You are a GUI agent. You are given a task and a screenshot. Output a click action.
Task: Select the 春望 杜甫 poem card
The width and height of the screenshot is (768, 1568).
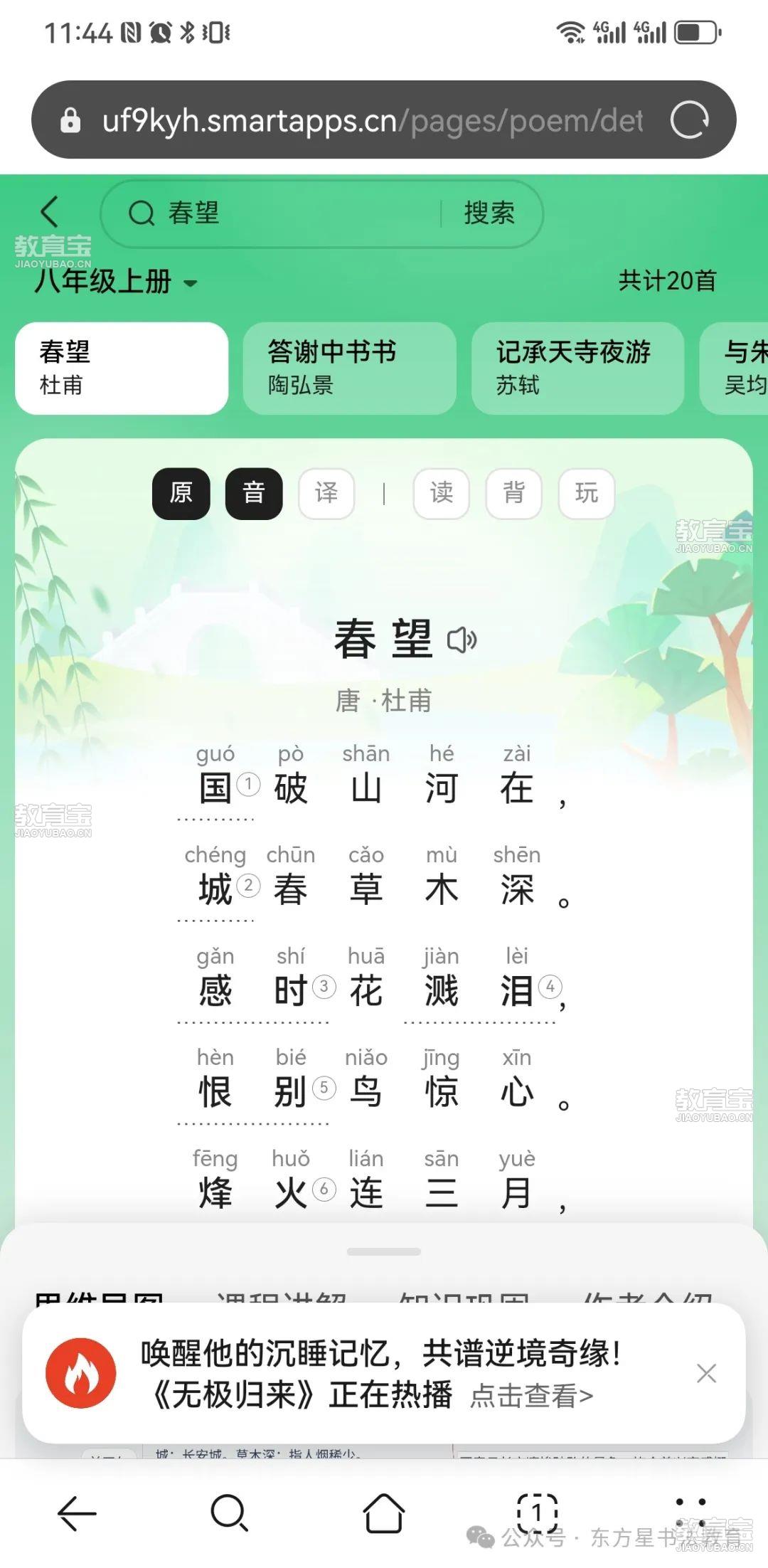122,368
